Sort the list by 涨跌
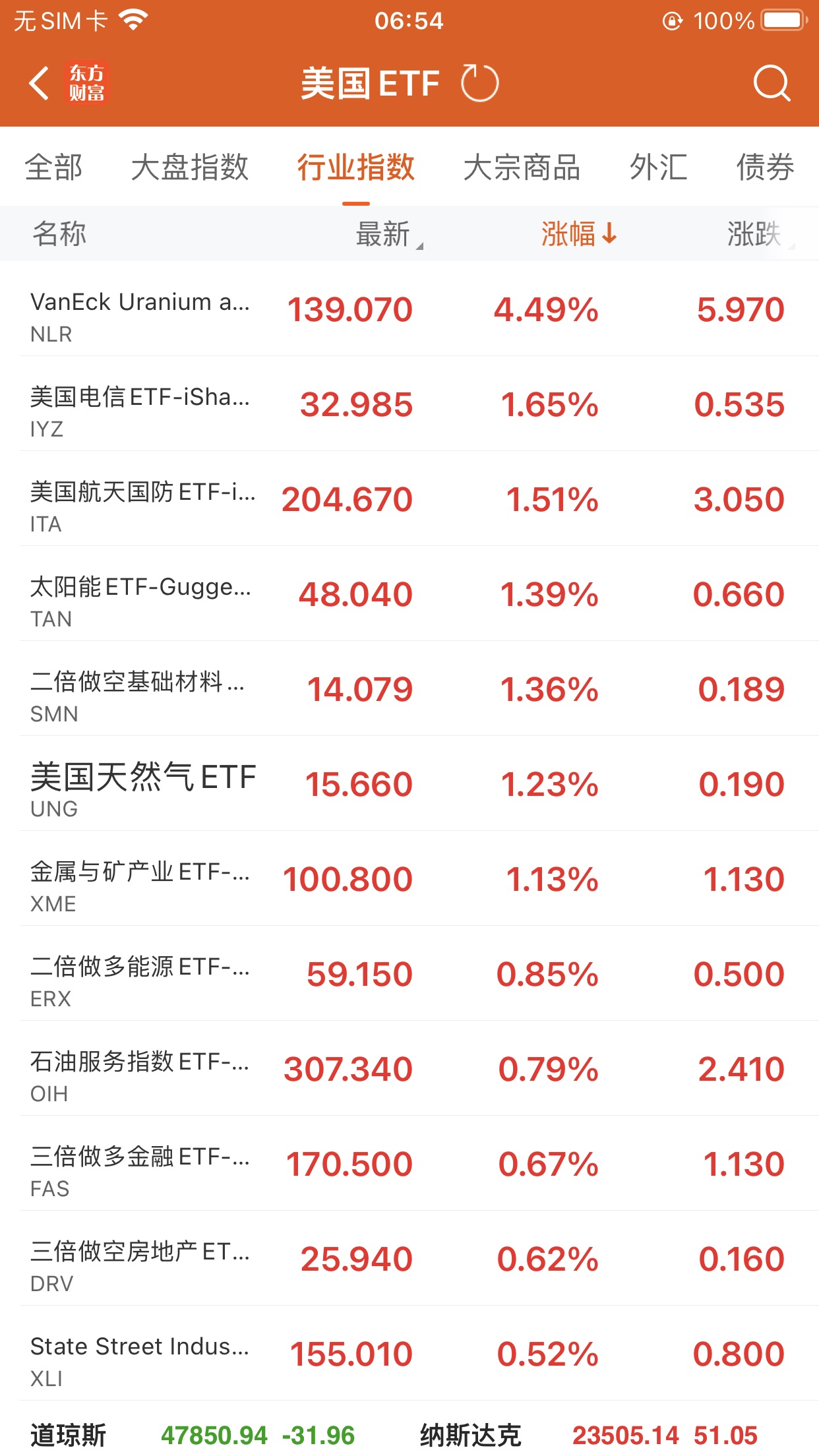Screen dimensions: 819x1456 754,234
